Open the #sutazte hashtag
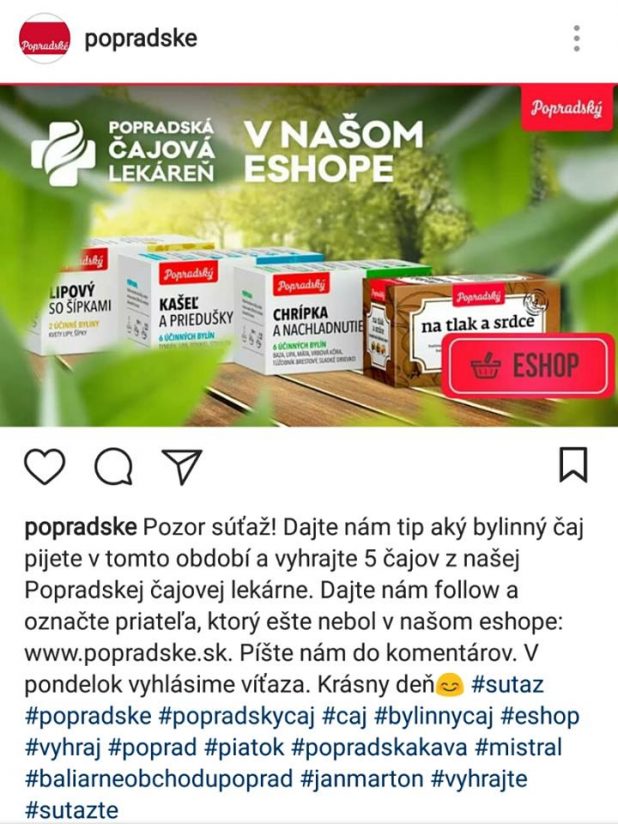This screenshot has height=824, width=618. point(72,808)
